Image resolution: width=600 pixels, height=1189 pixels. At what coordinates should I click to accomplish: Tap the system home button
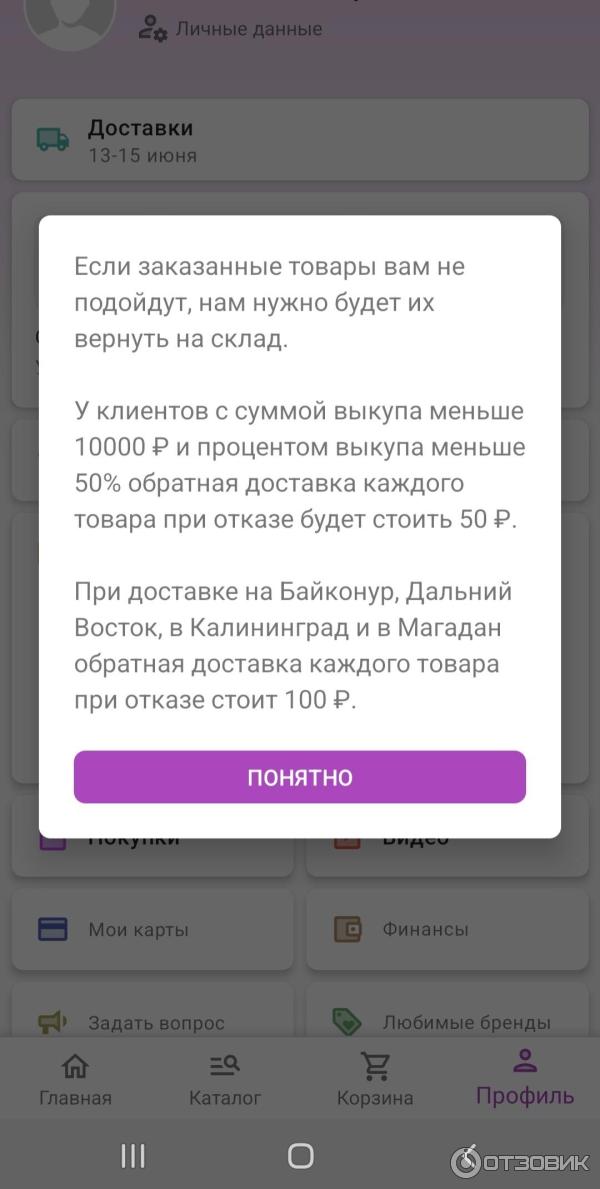300,1156
